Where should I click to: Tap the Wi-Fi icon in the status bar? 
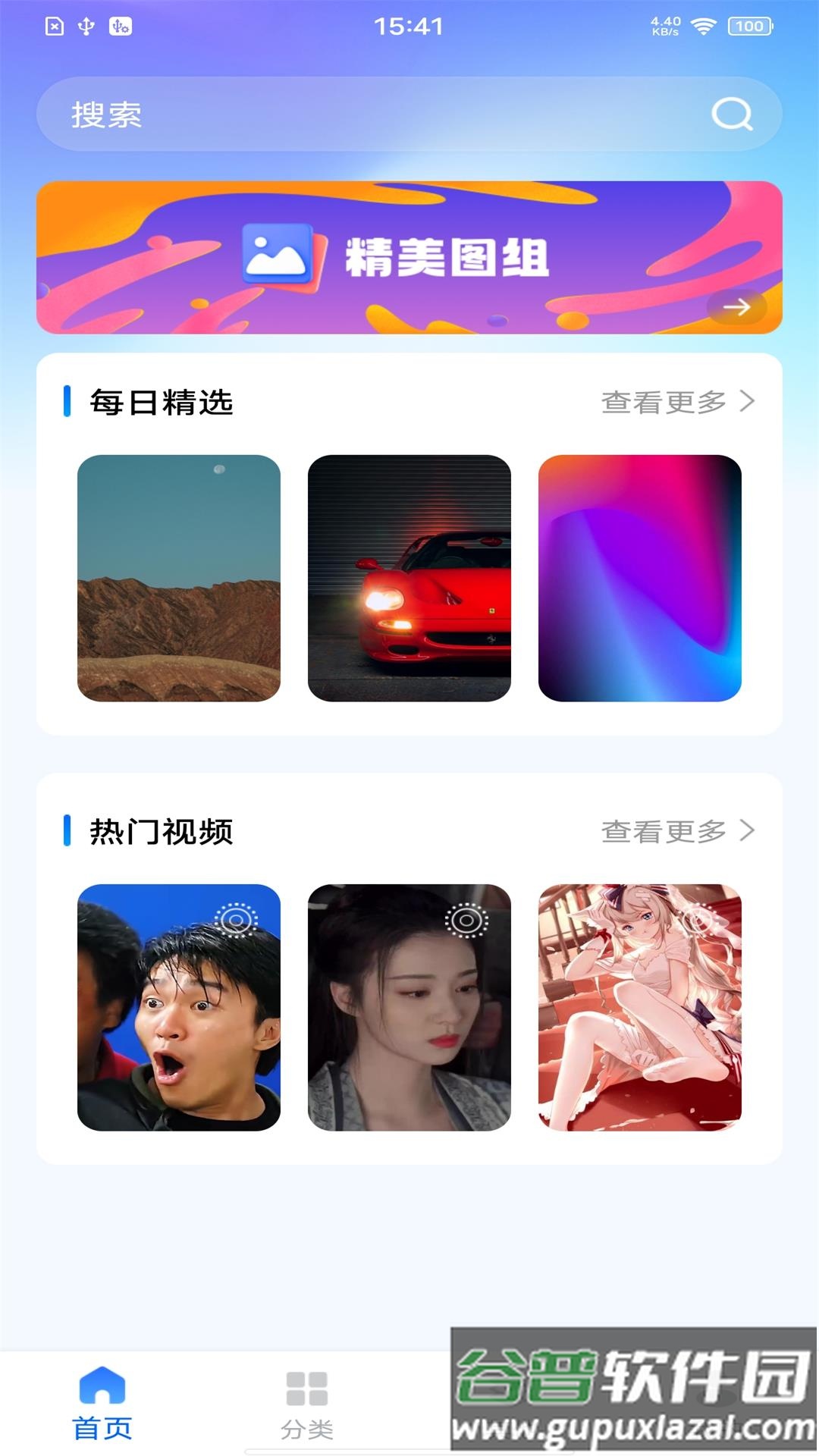click(704, 25)
